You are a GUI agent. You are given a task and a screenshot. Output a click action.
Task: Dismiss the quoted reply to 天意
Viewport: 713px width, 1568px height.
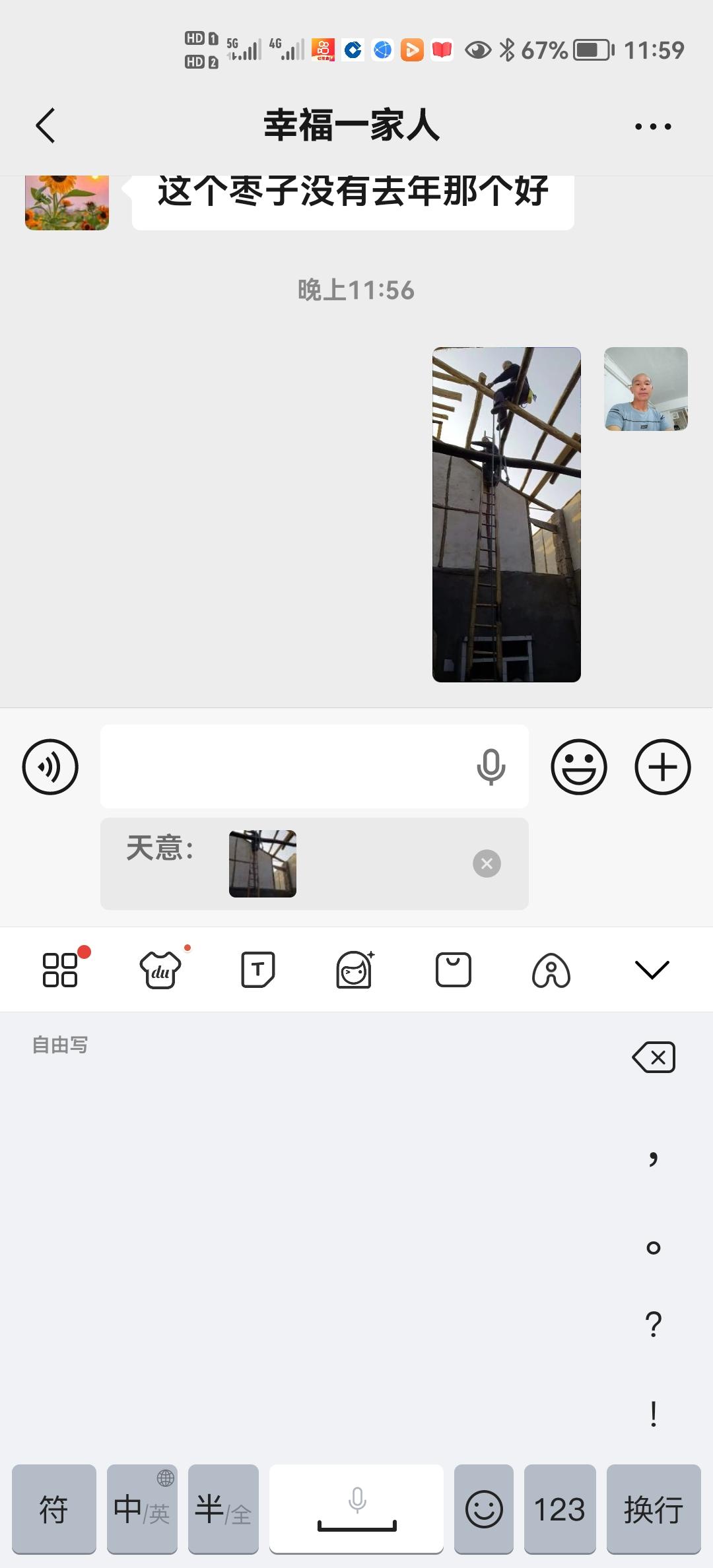(487, 863)
